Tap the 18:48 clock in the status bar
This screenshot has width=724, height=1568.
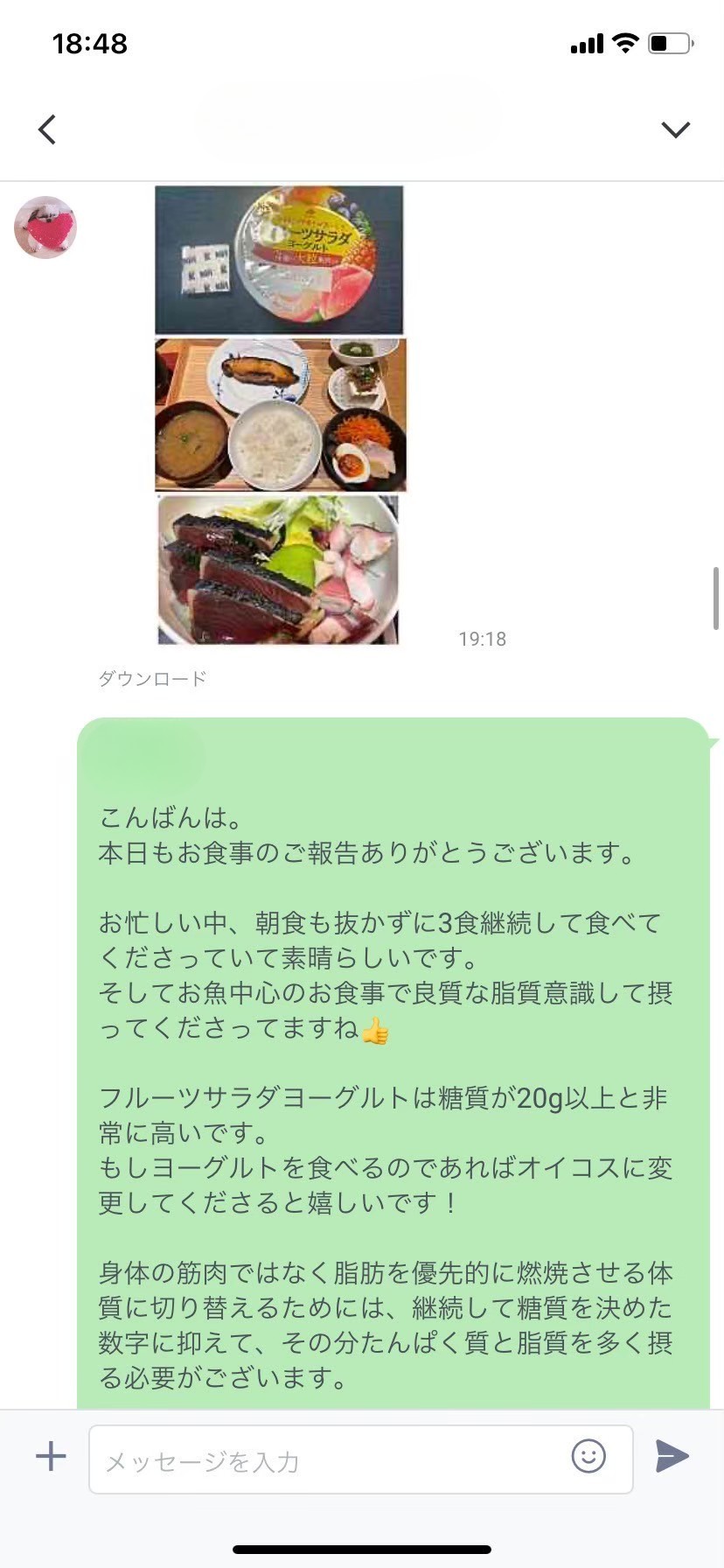pos(88,43)
